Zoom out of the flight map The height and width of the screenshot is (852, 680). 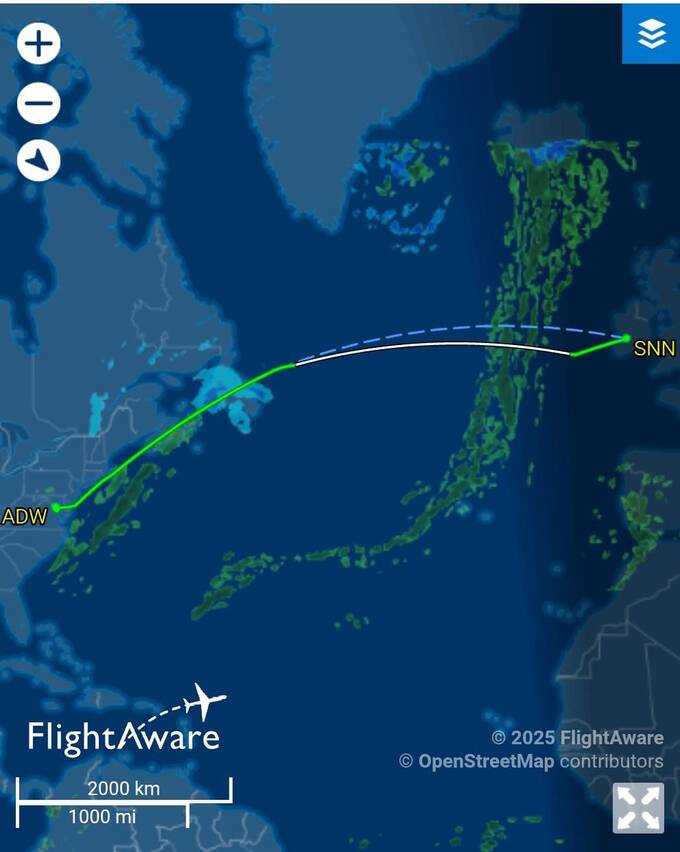[x=39, y=103]
